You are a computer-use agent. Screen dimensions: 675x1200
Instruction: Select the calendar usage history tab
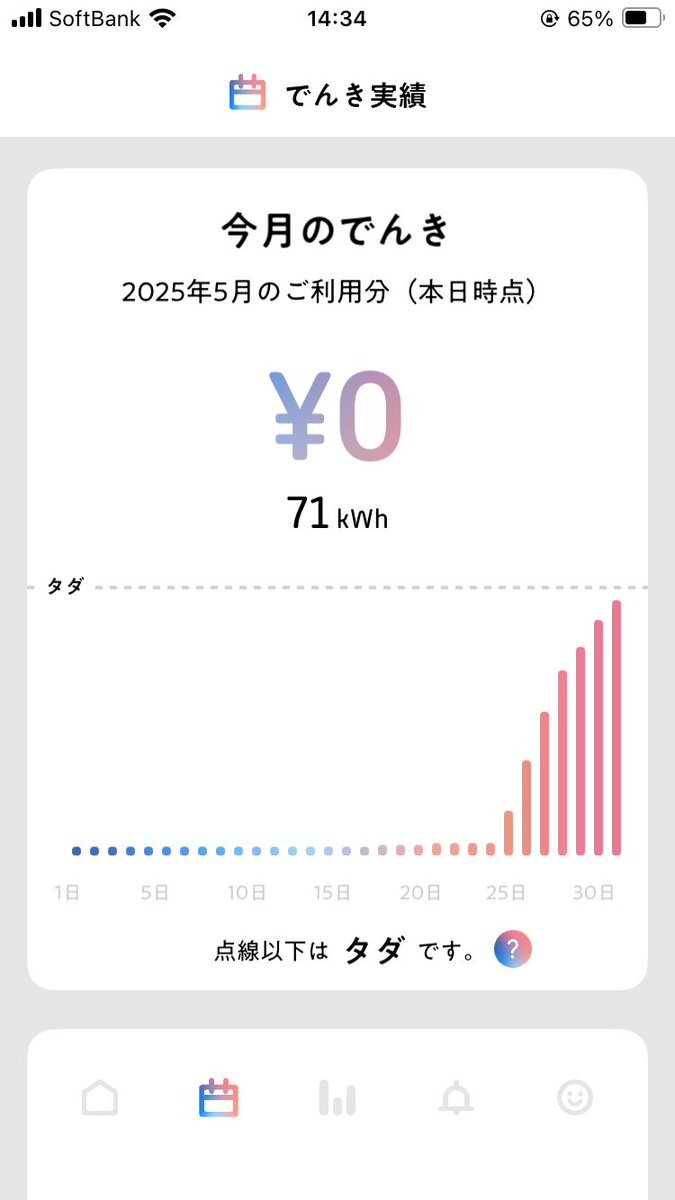pos(219,1098)
